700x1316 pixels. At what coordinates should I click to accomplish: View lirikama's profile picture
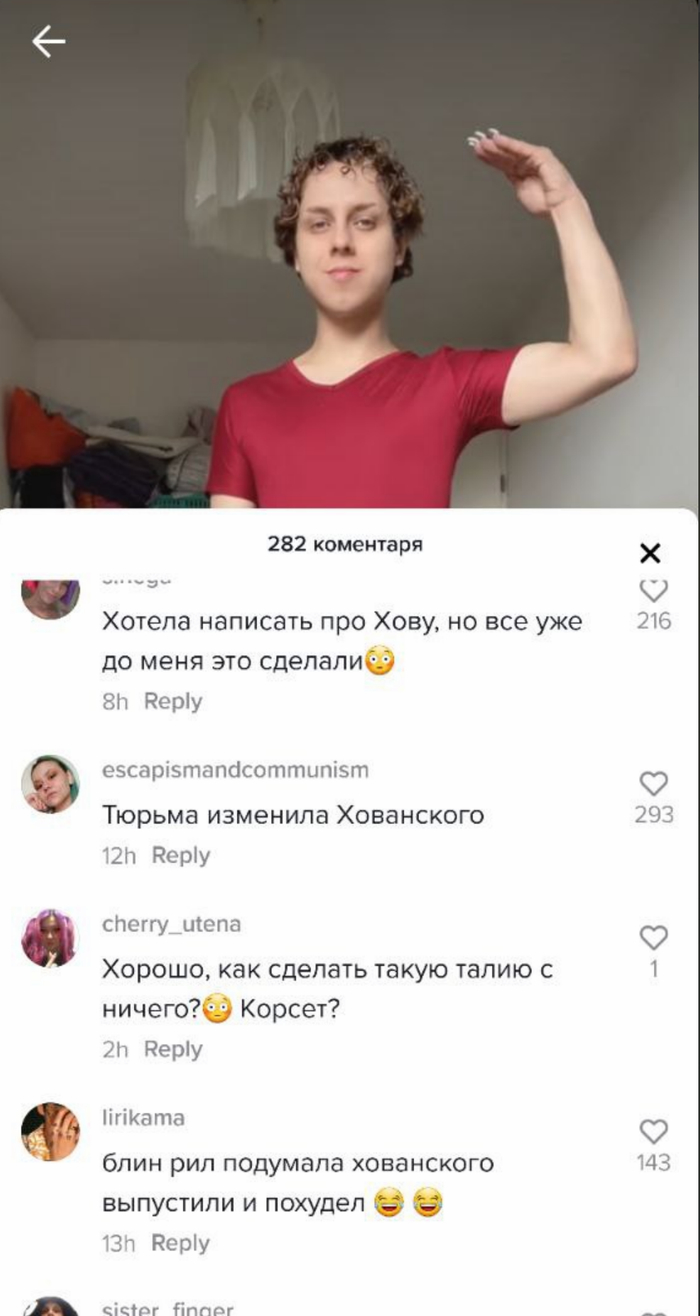[50, 1132]
